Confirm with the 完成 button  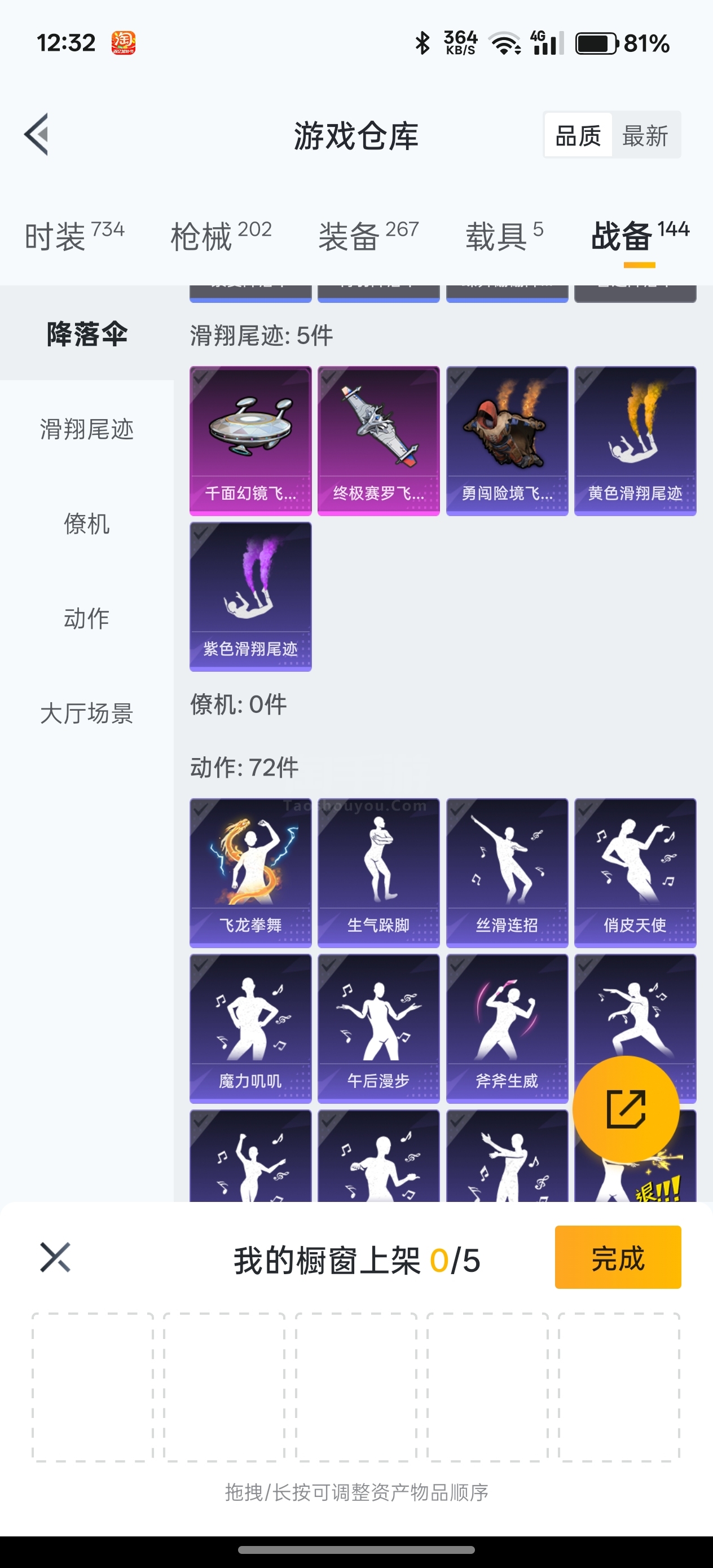click(618, 1257)
